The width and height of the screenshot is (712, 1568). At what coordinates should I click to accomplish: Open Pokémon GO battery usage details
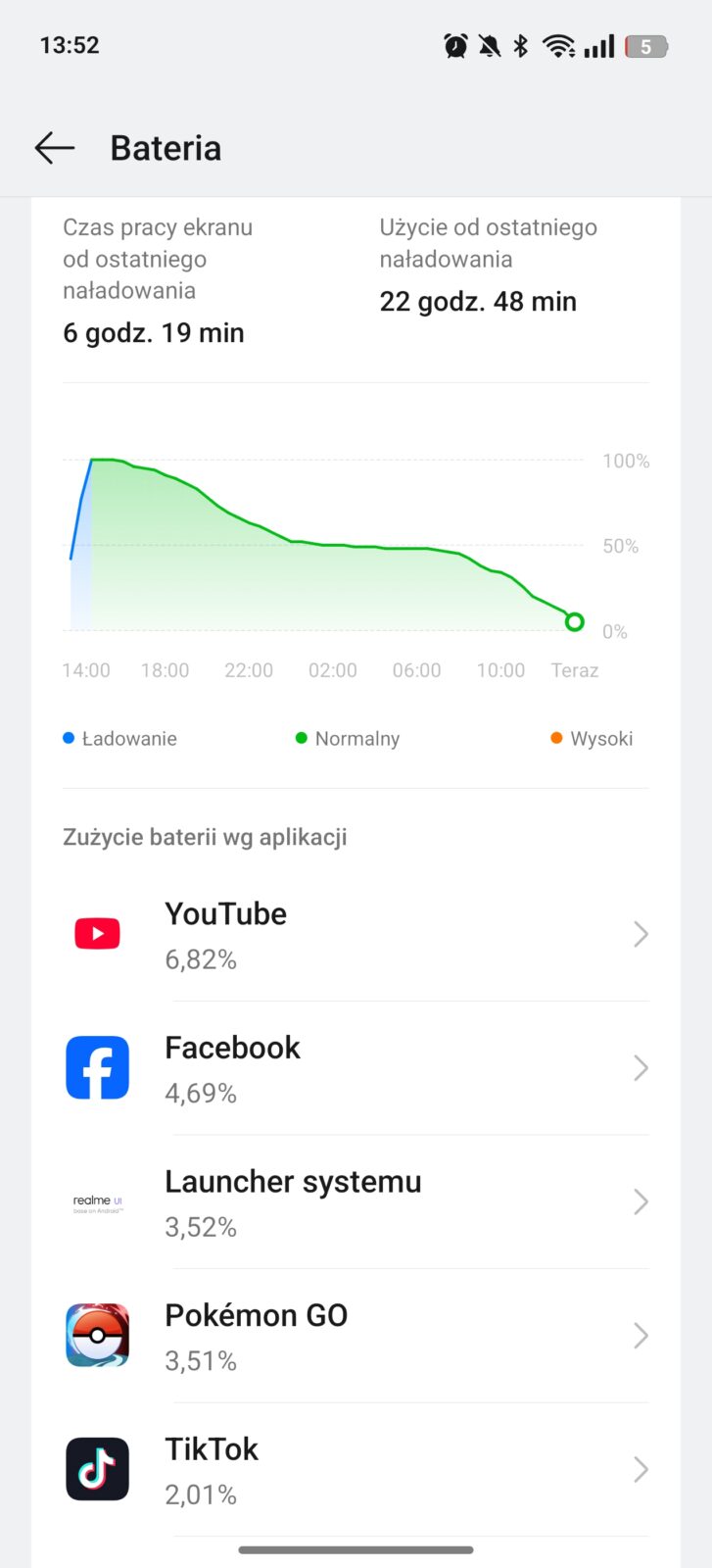pos(356,1336)
